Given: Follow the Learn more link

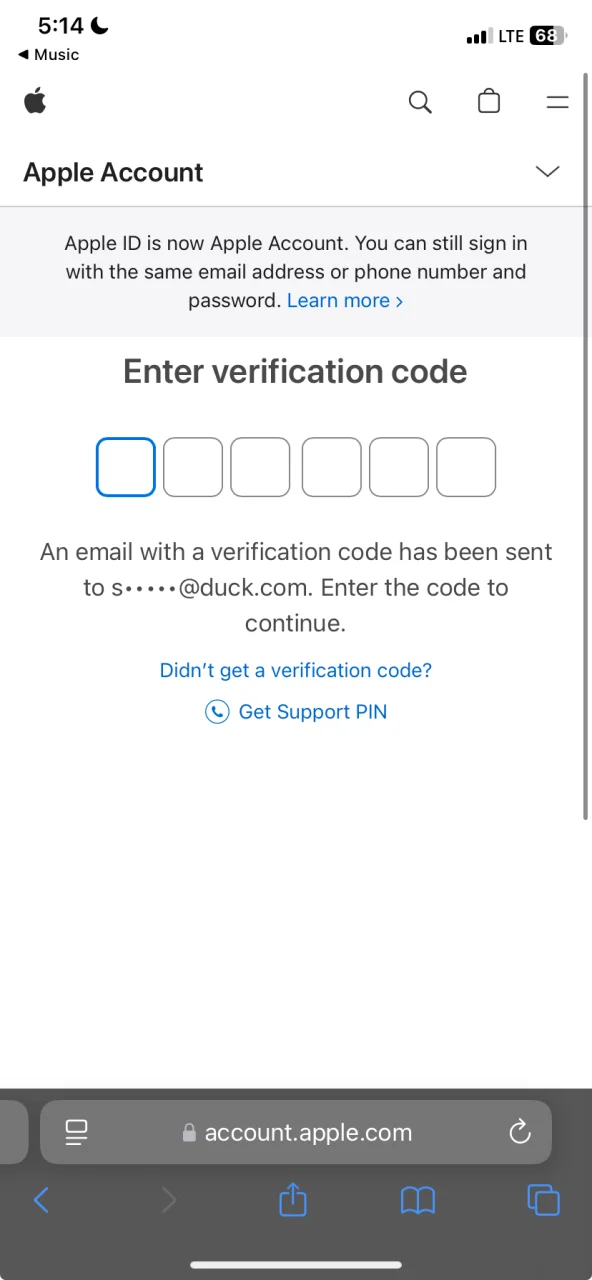Looking at the screenshot, I should tap(345, 300).
